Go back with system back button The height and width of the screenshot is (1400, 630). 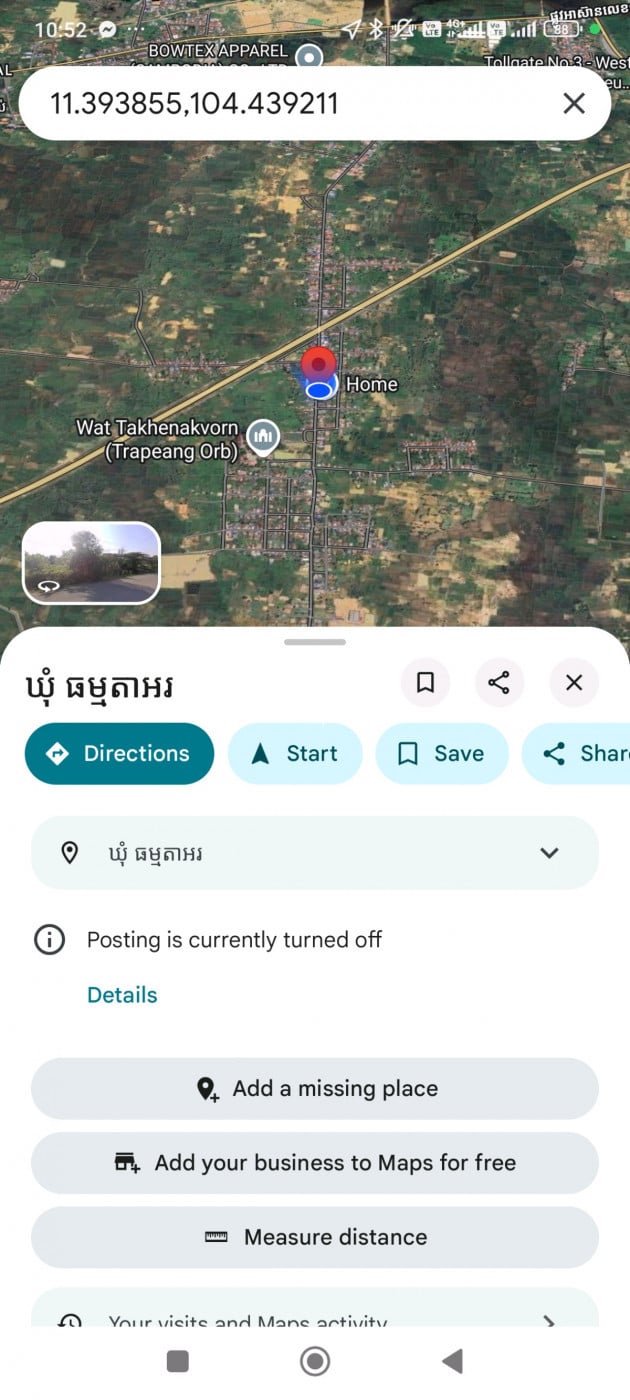tap(453, 1361)
